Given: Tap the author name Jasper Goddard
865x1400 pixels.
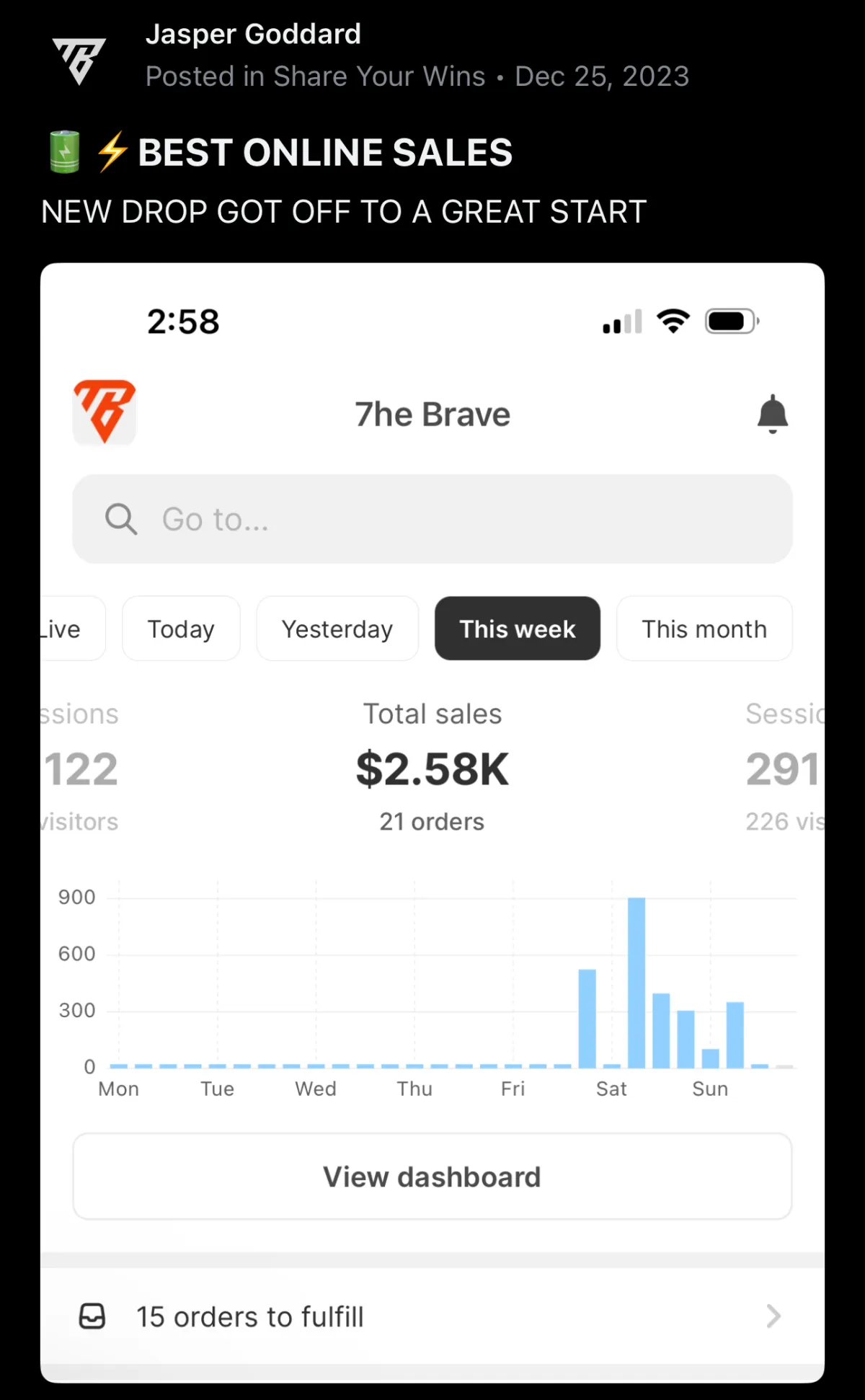Looking at the screenshot, I should click(253, 34).
